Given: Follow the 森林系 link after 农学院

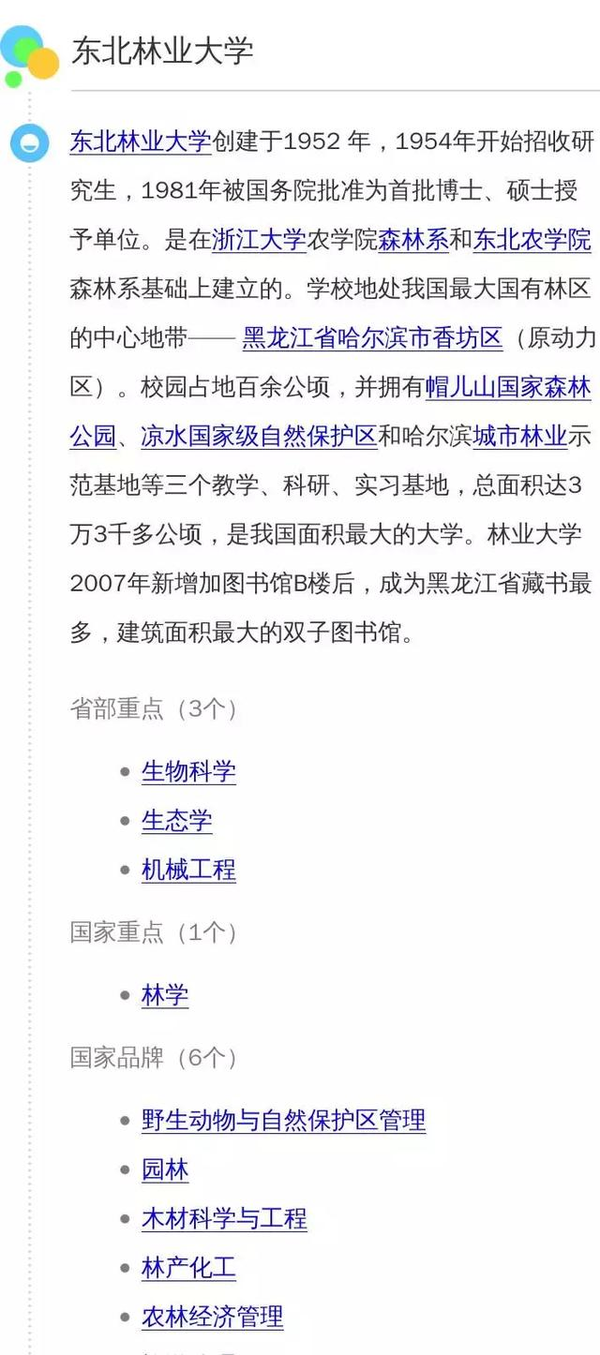Looking at the screenshot, I should click(413, 240).
